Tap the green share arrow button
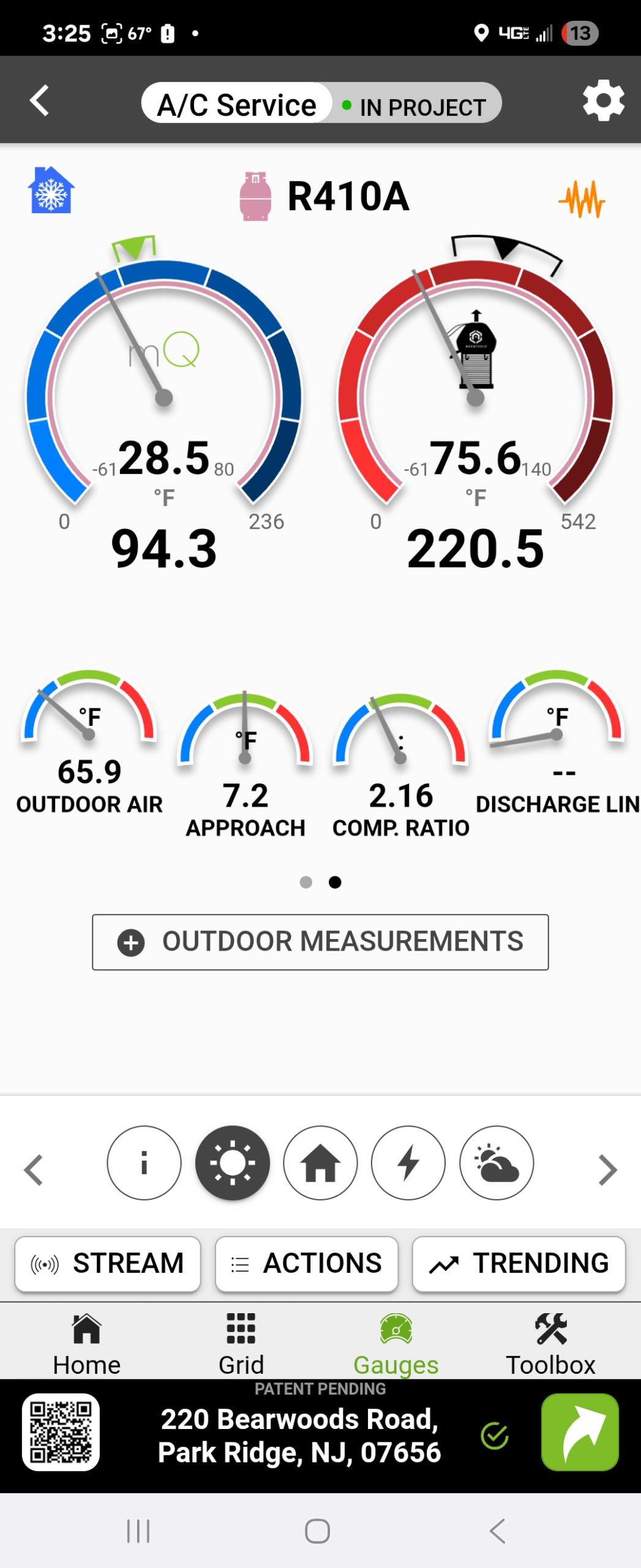Viewport: 641px width, 1568px height. 579,1432
